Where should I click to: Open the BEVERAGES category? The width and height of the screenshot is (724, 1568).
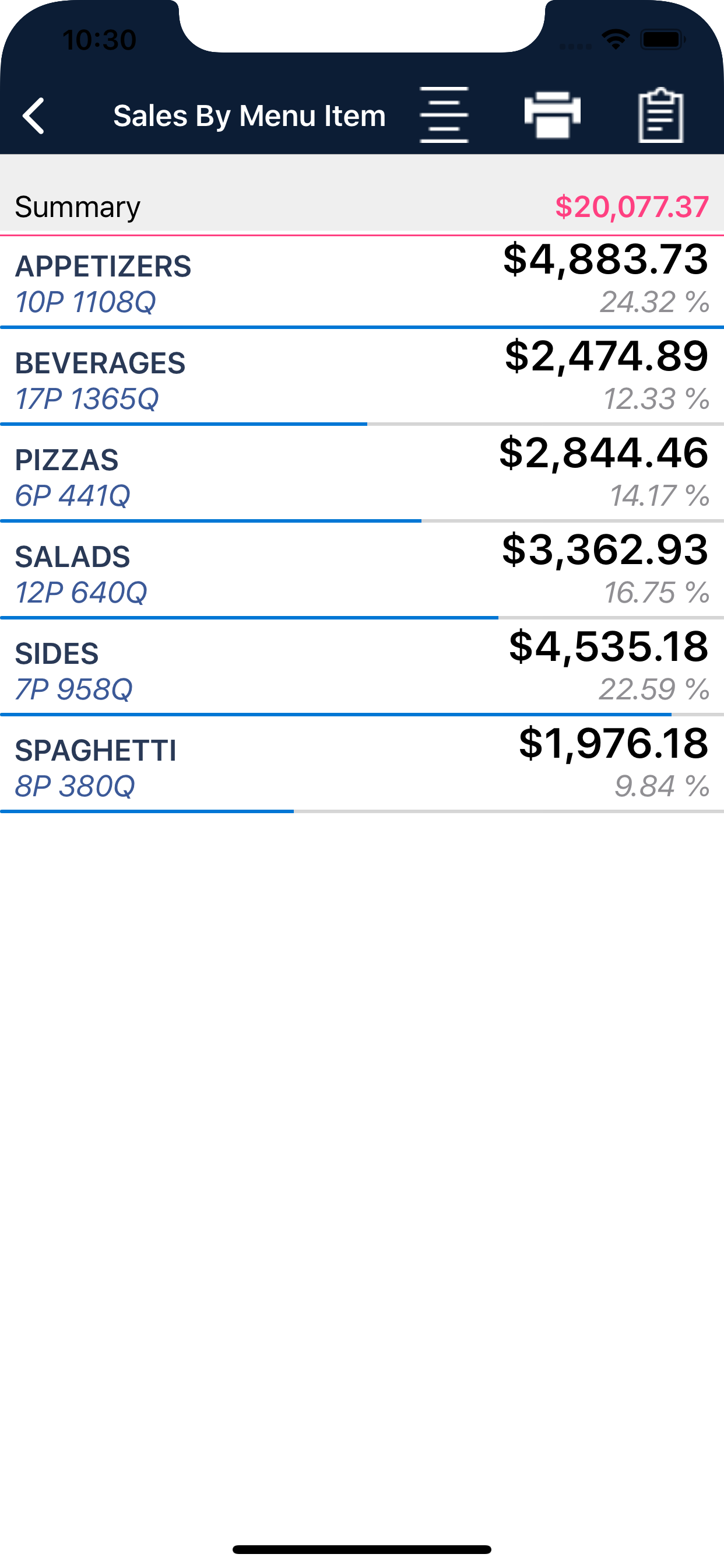coord(361,379)
